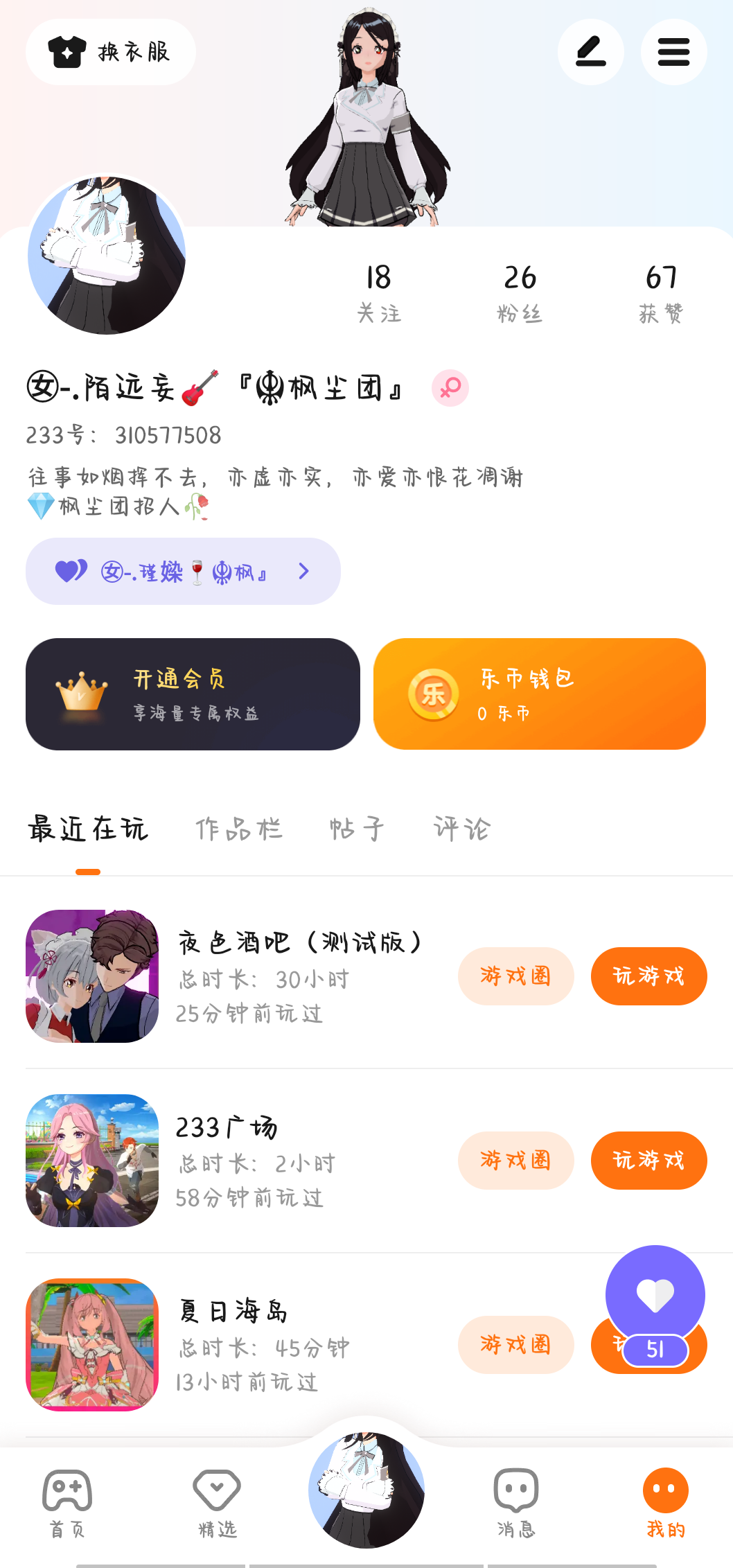Viewport: 733px width, 1568px height.
Task: Switch to the 评论 tab
Action: (462, 829)
